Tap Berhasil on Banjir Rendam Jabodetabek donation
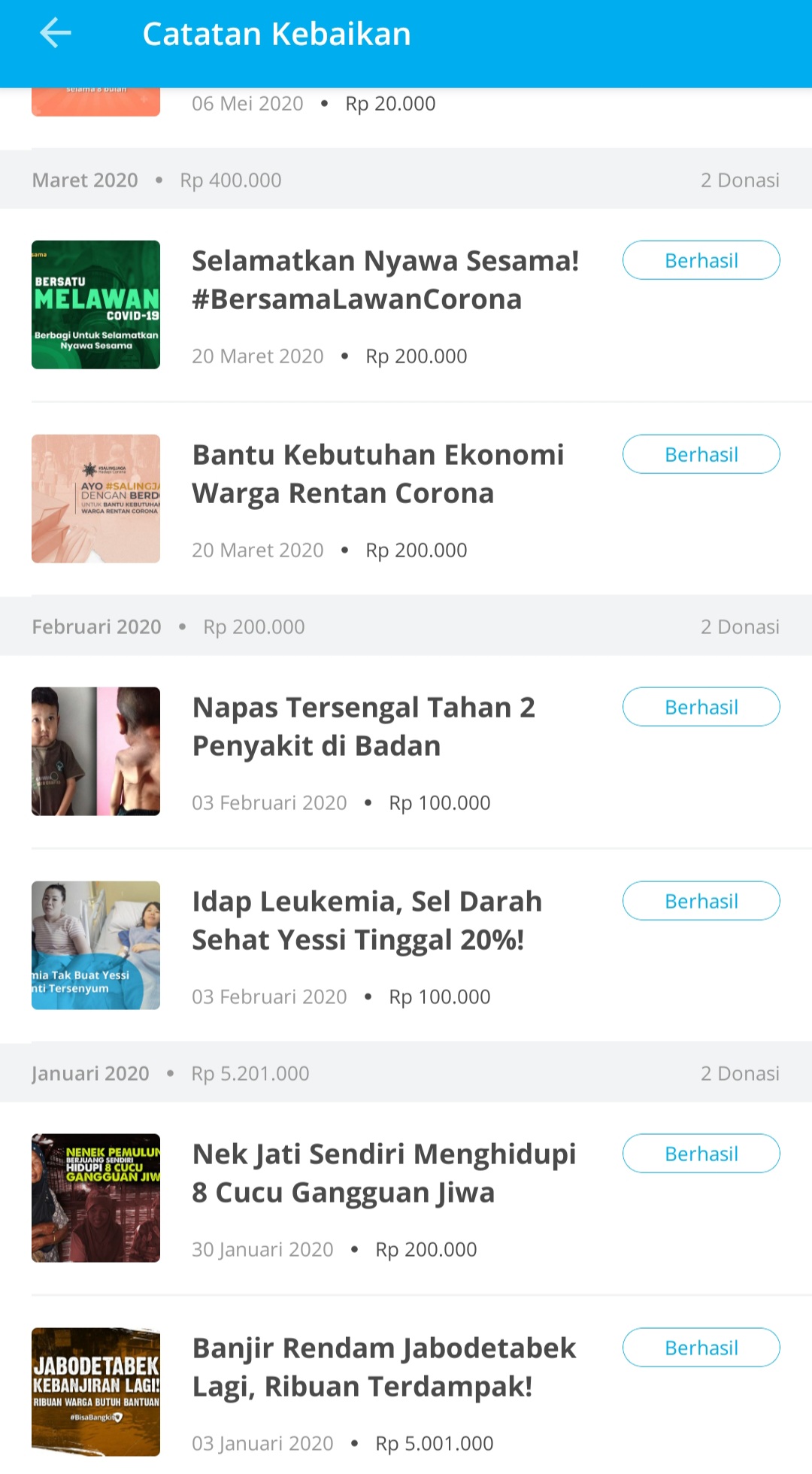This screenshot has height=1474, width=812. 701,1348
